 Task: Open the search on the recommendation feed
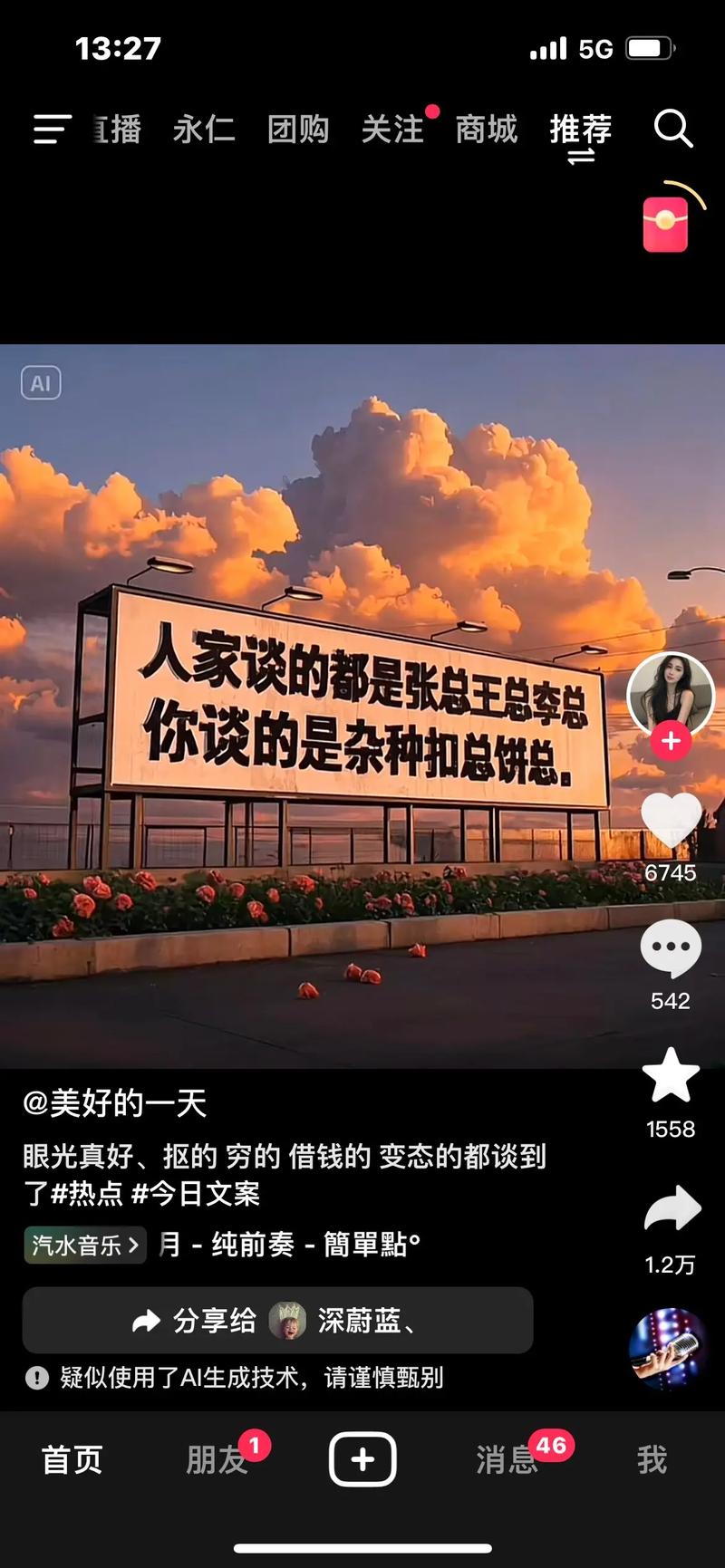(x=673, y=130)
